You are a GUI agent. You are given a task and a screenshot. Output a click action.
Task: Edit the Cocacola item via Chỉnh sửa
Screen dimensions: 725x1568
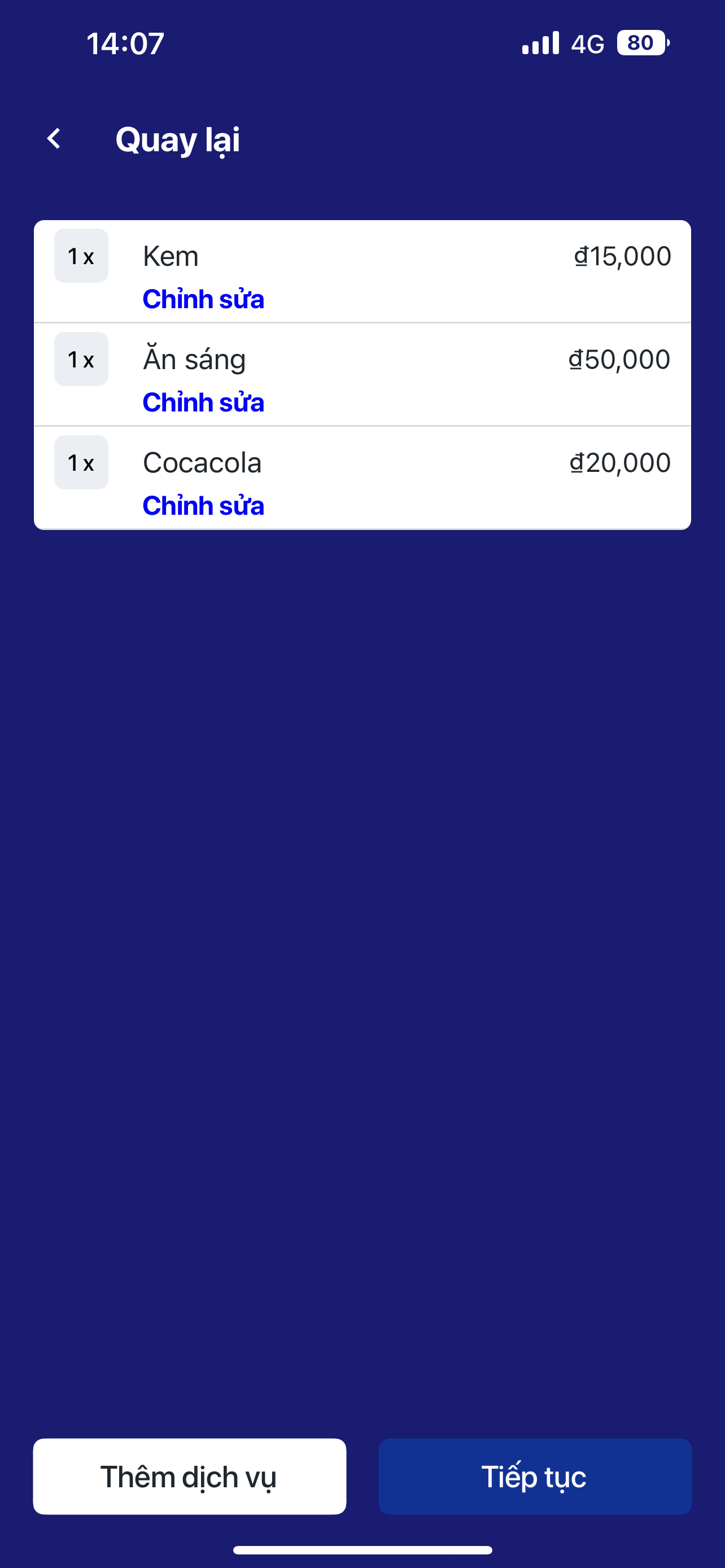point(203,506)
